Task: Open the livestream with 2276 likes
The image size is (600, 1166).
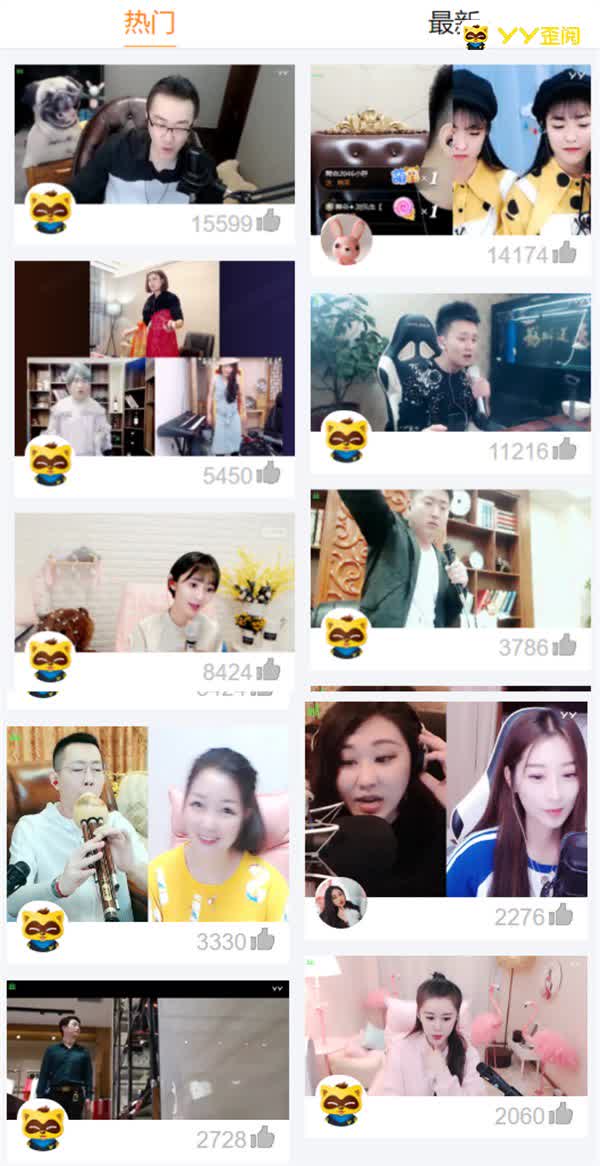Action: click(x=446, y=799)
